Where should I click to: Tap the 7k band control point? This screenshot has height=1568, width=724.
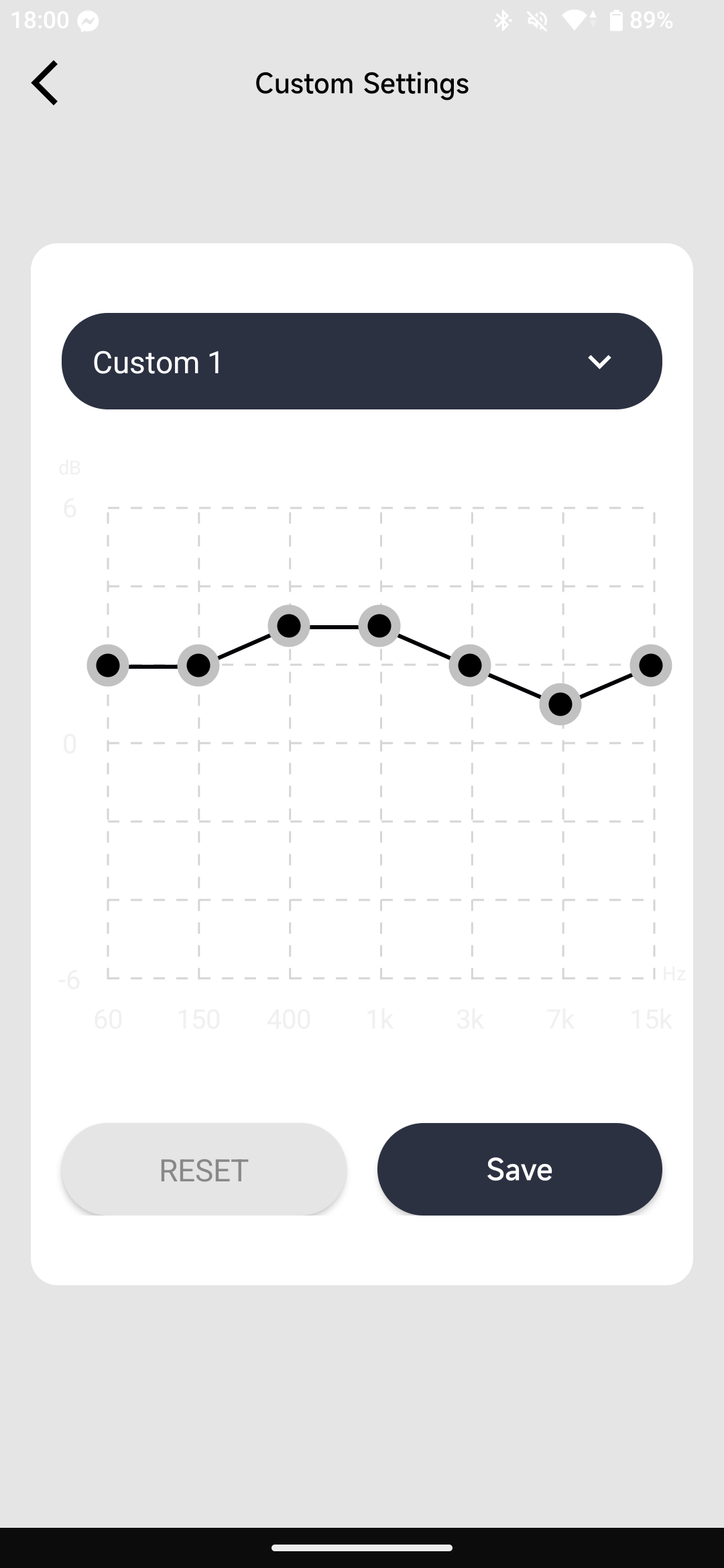(x=560, y=704)
